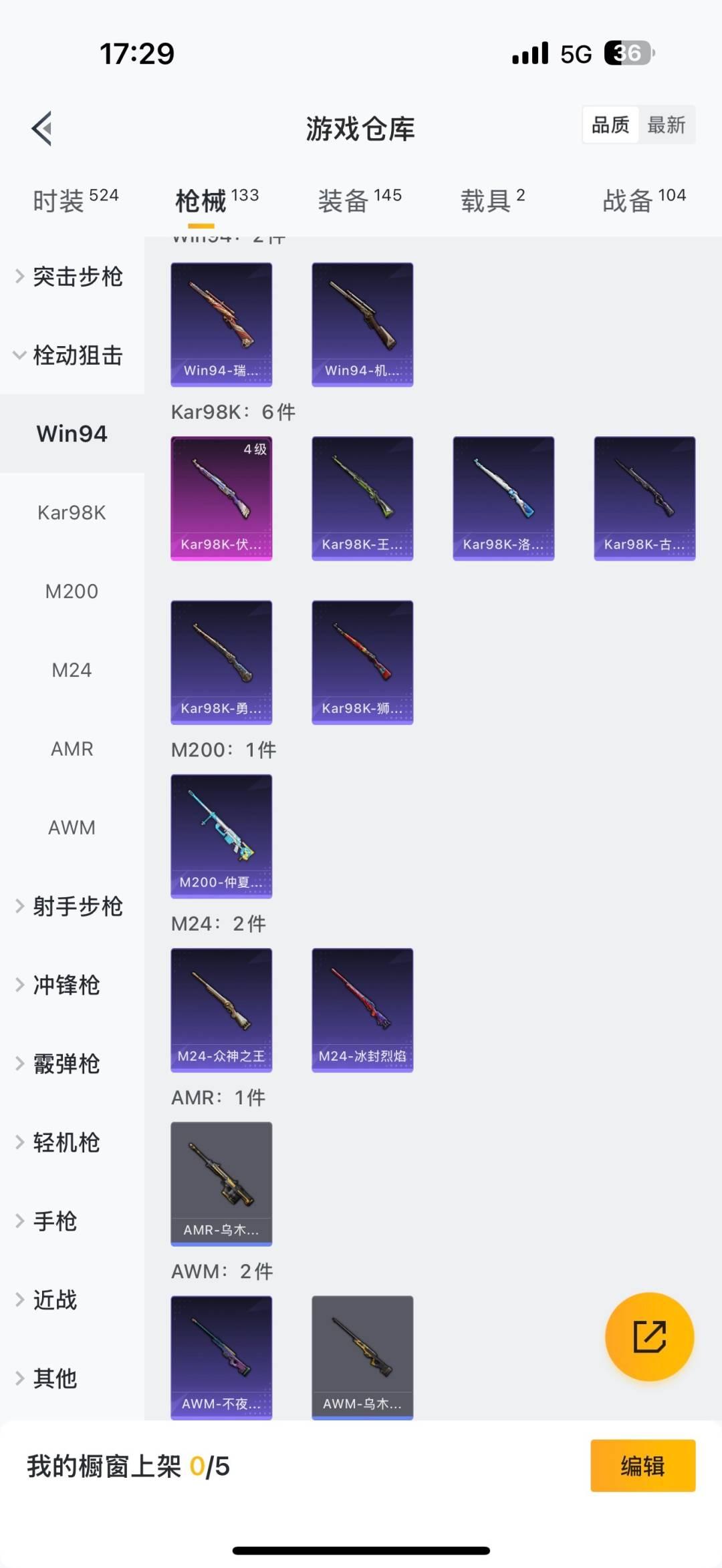Sort items by 最新

coord(666,125)
